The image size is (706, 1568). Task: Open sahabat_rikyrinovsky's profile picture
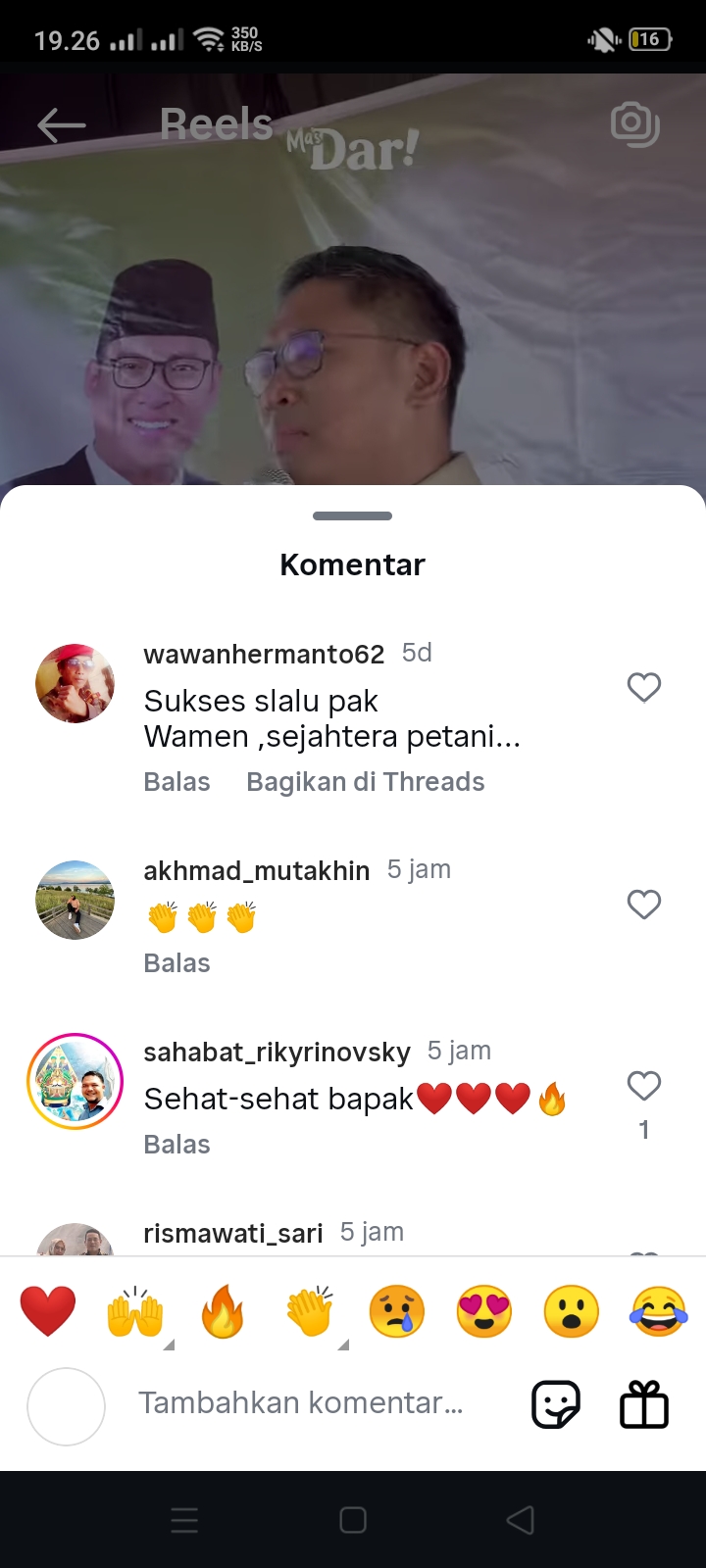(x=75, y=1082)
